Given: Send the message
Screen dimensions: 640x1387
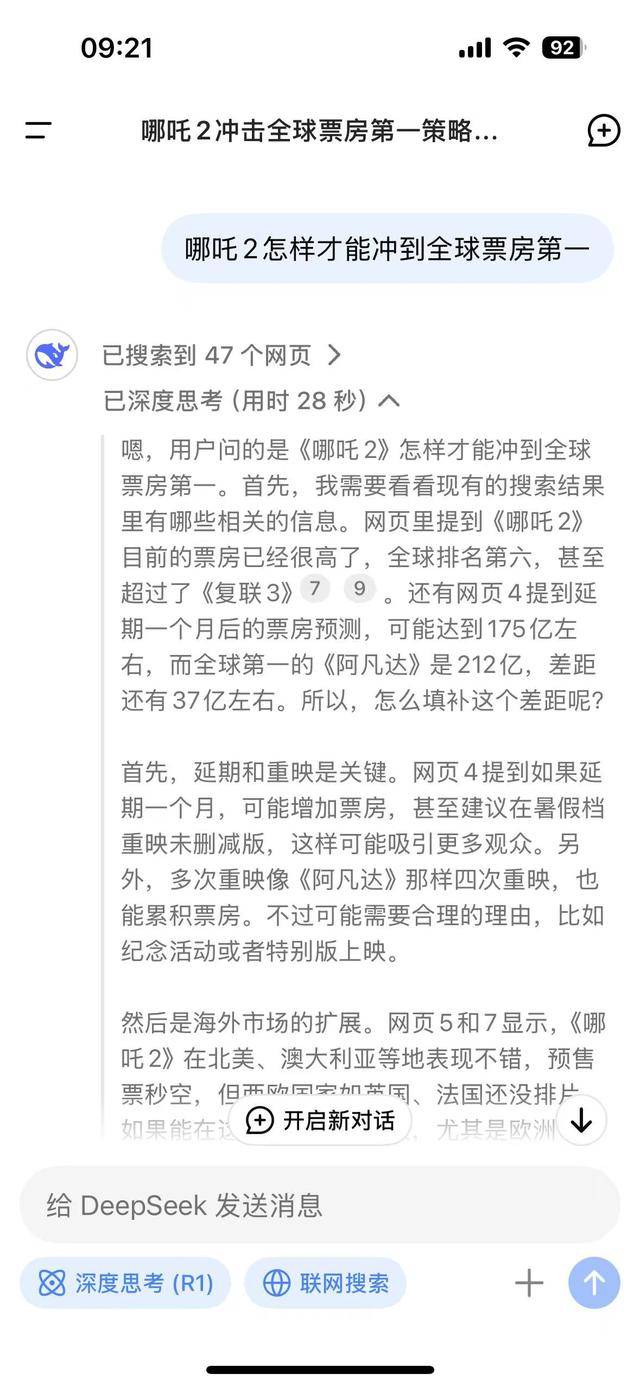Looking at the screenshot, I should coord(594,1283).
